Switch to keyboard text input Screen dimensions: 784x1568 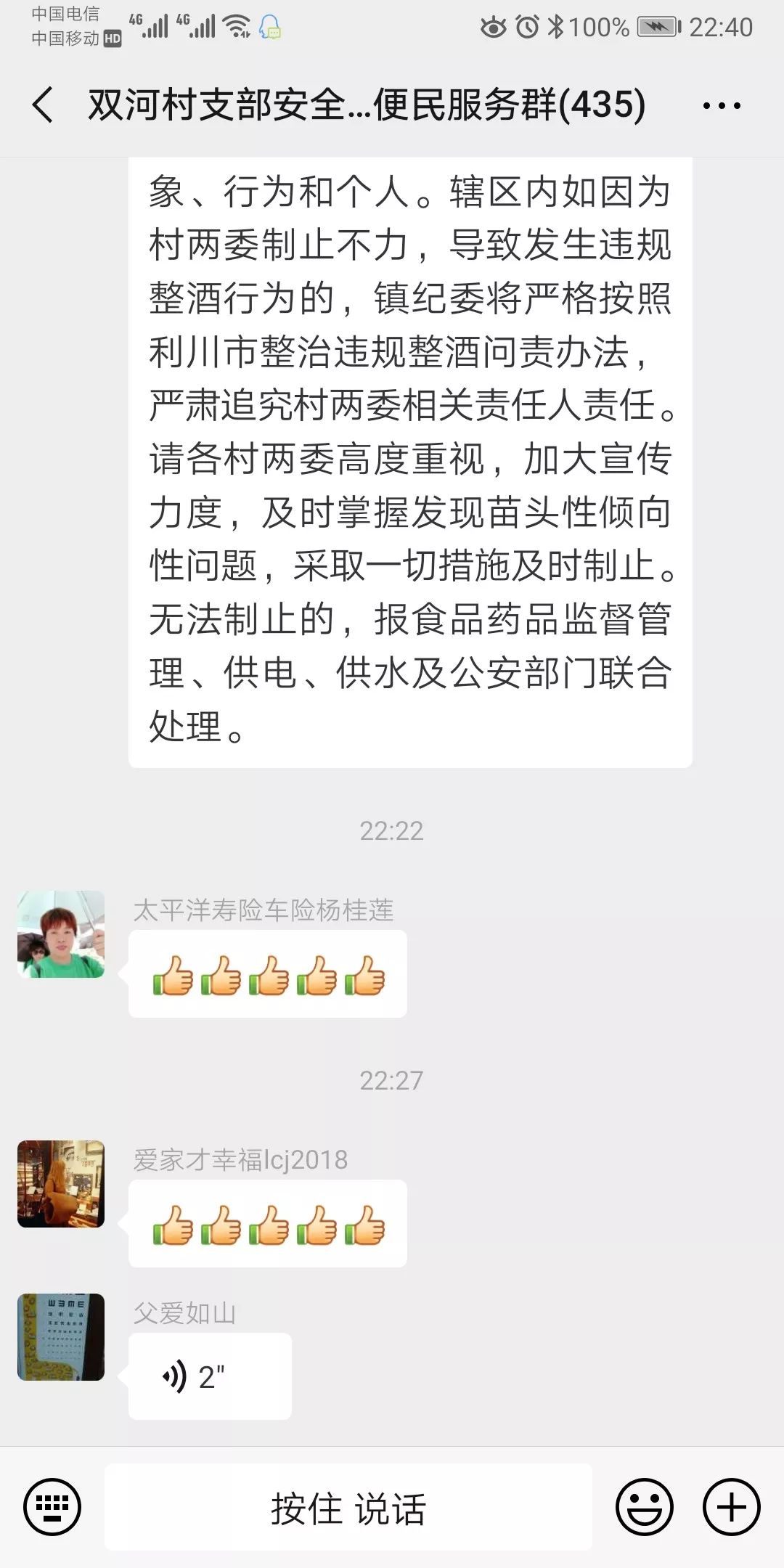pos(52,1506)
